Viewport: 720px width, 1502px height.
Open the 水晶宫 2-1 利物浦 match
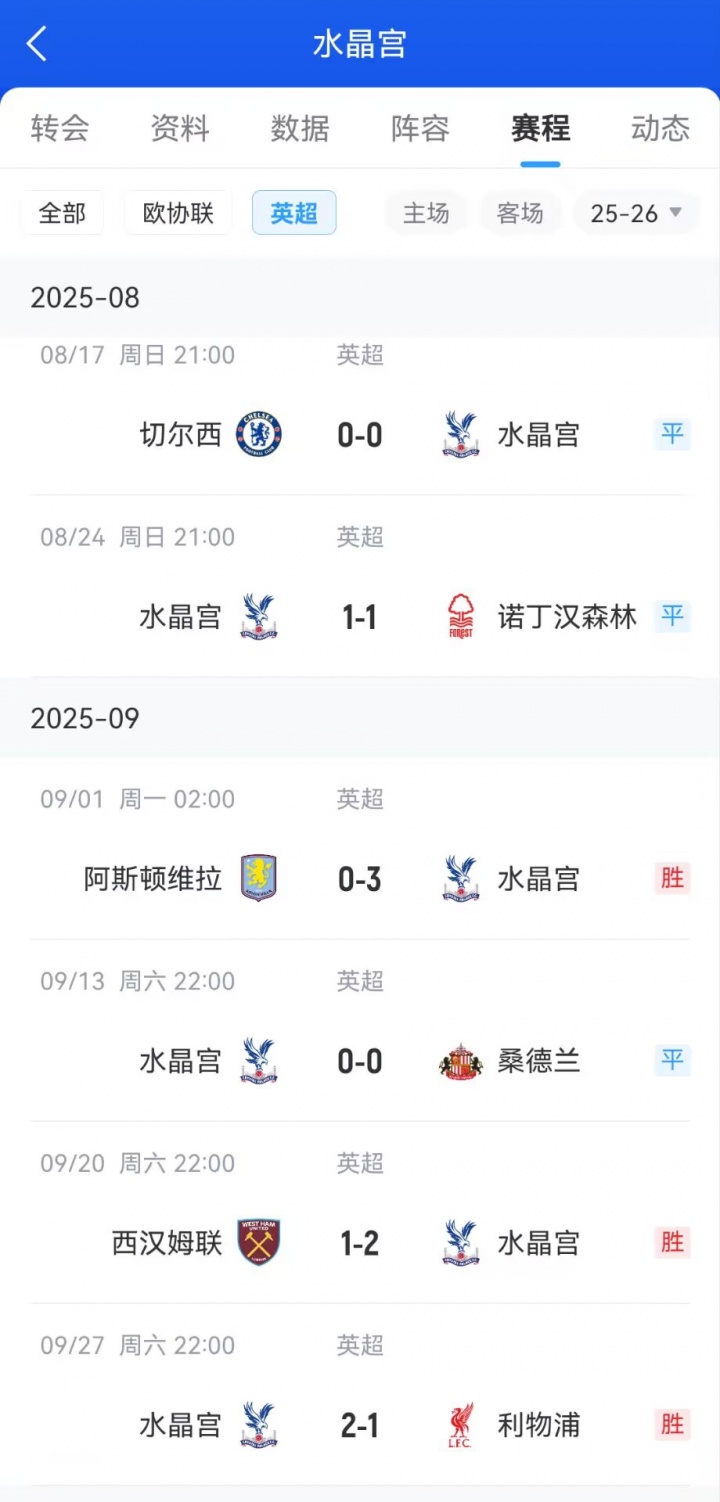coord(360,1425)
